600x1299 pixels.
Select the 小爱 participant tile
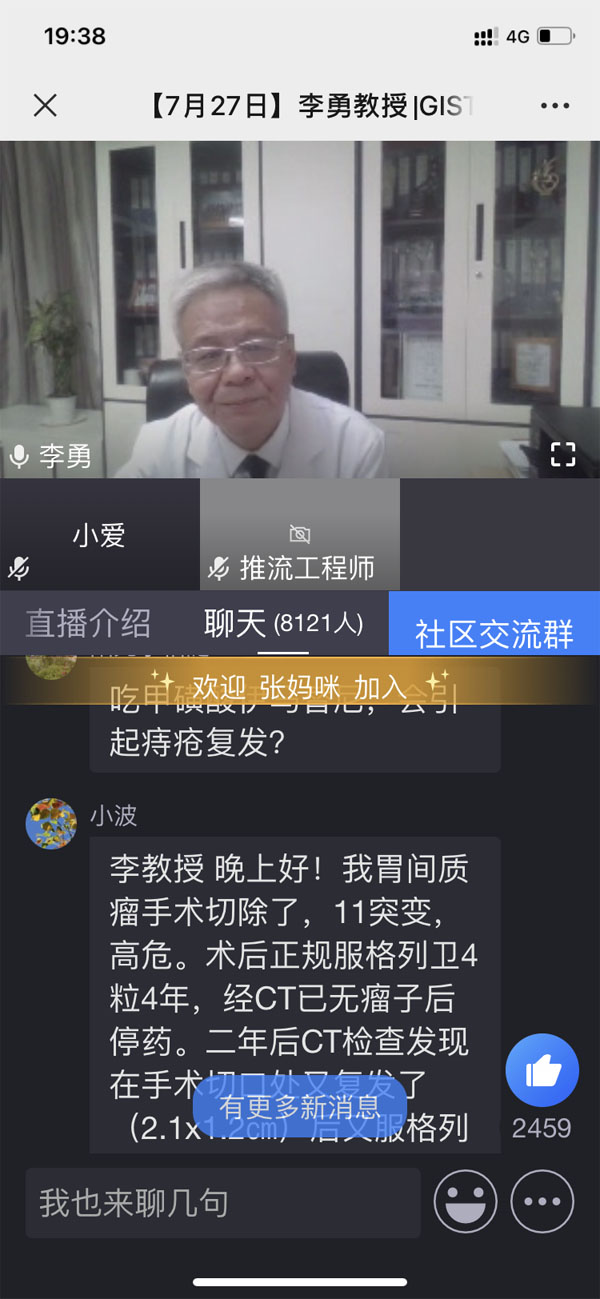coord(99,535)
